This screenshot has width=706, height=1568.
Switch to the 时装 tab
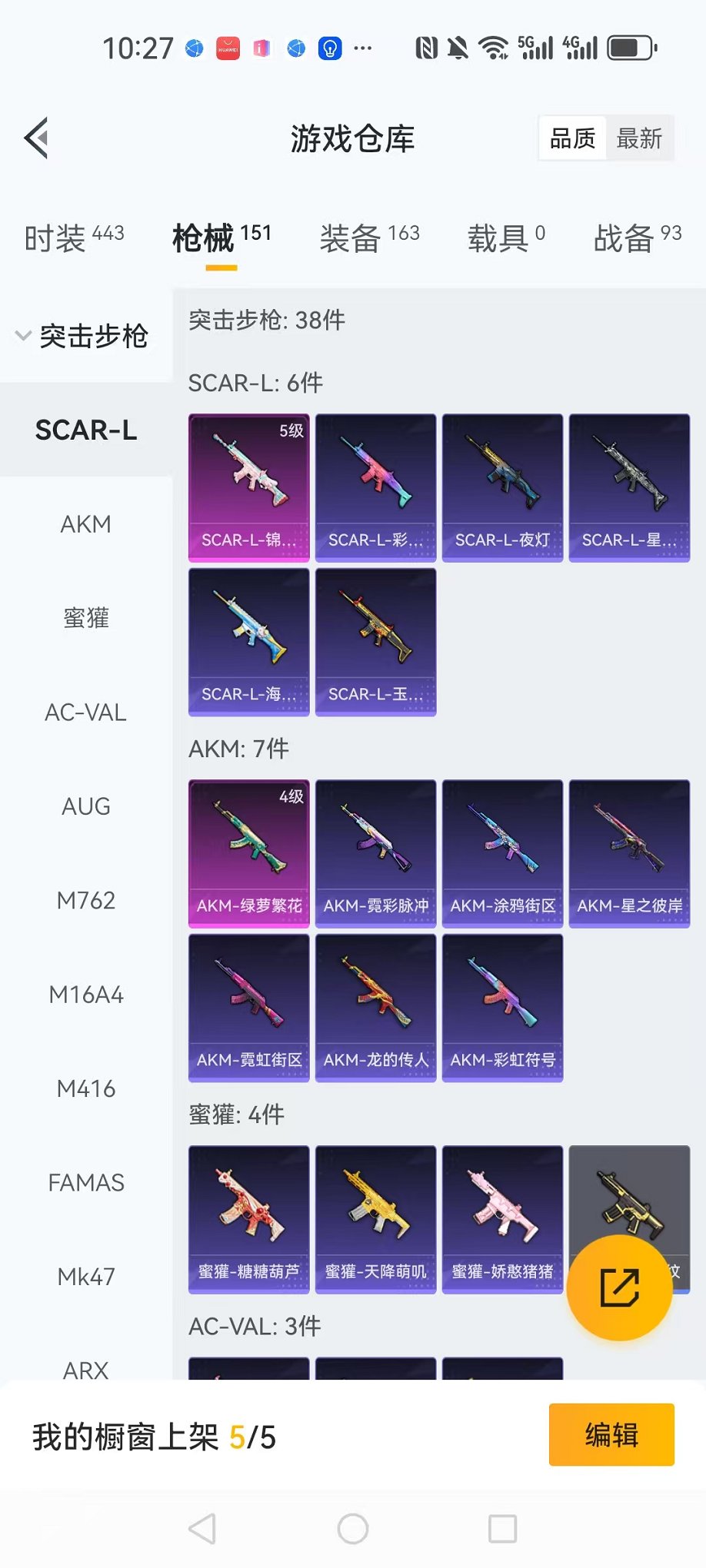[74, 238]
